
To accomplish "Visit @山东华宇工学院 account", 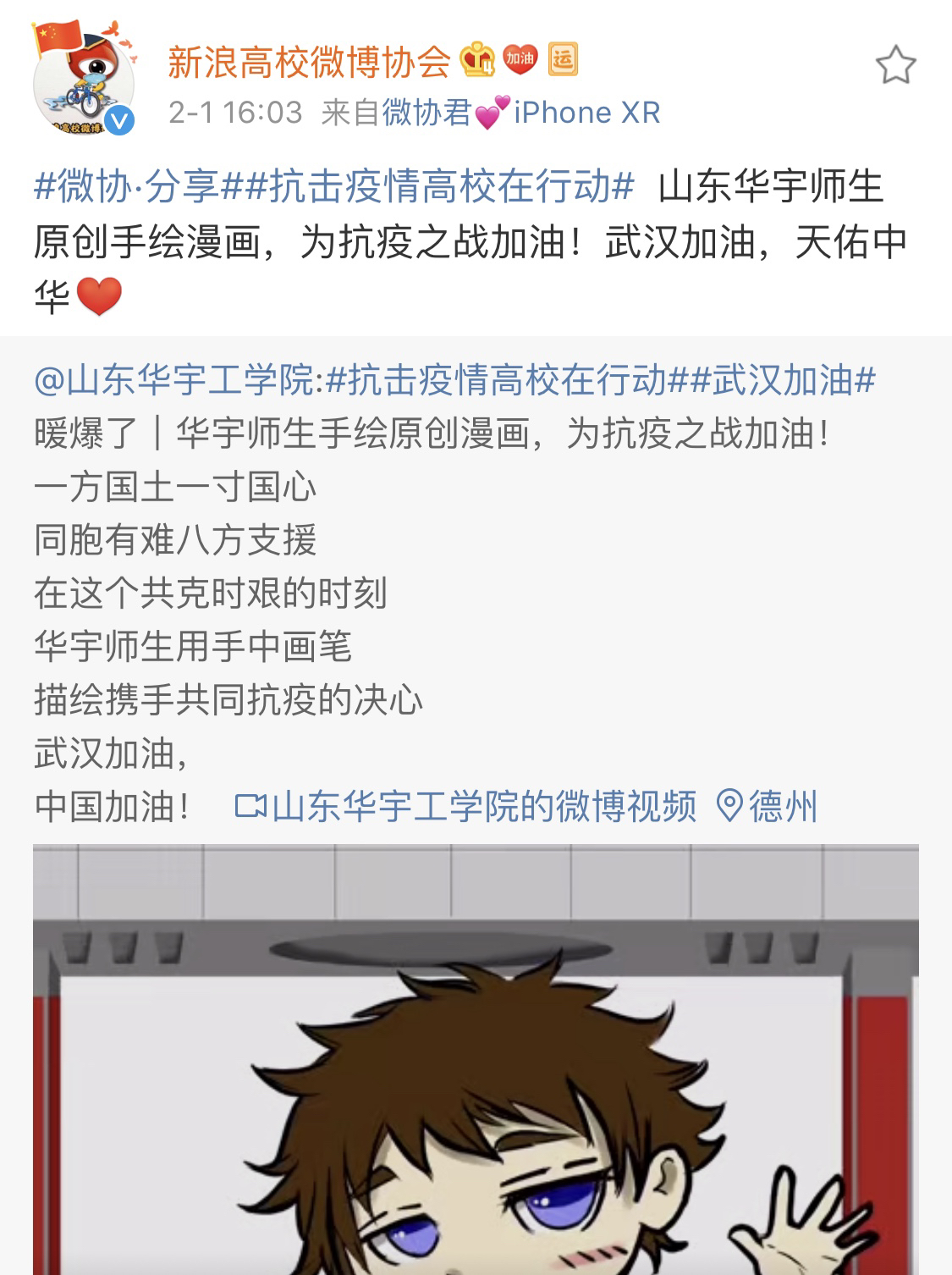I will (173, 381).
